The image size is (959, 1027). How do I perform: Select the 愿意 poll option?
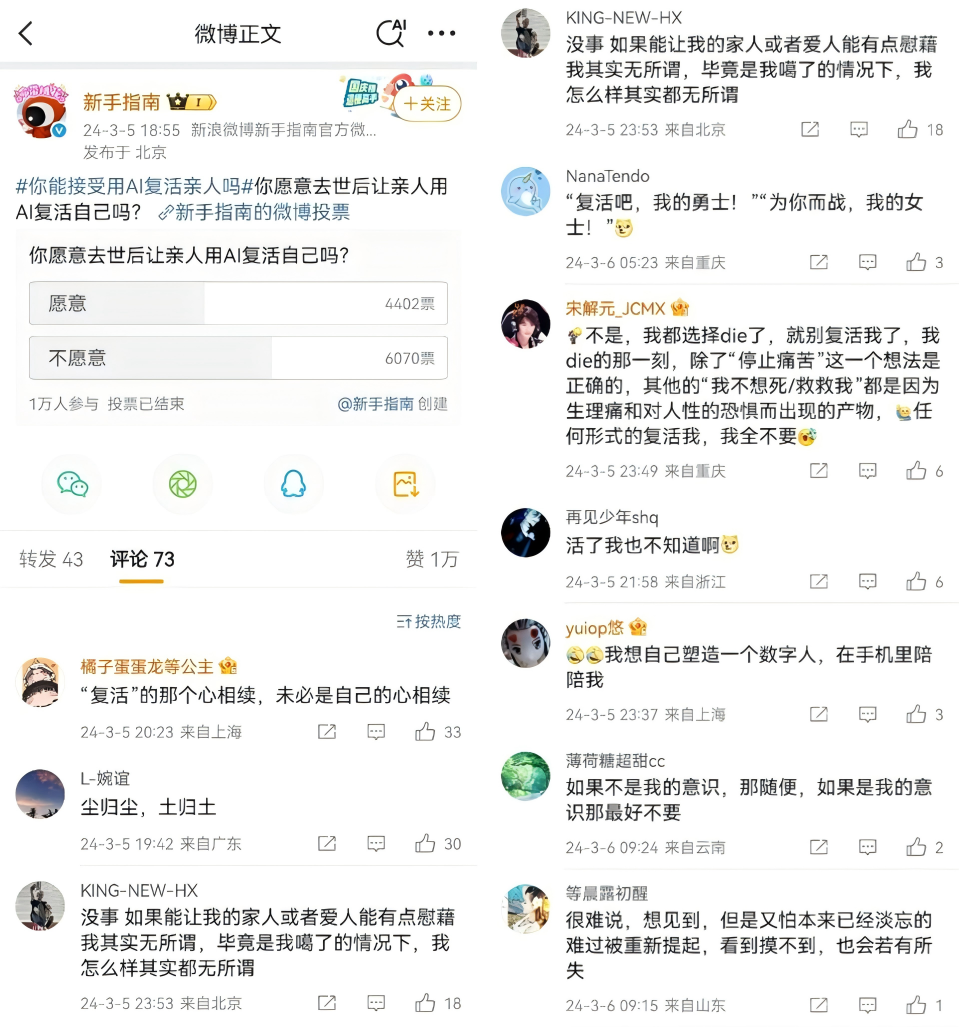[238, 303]
